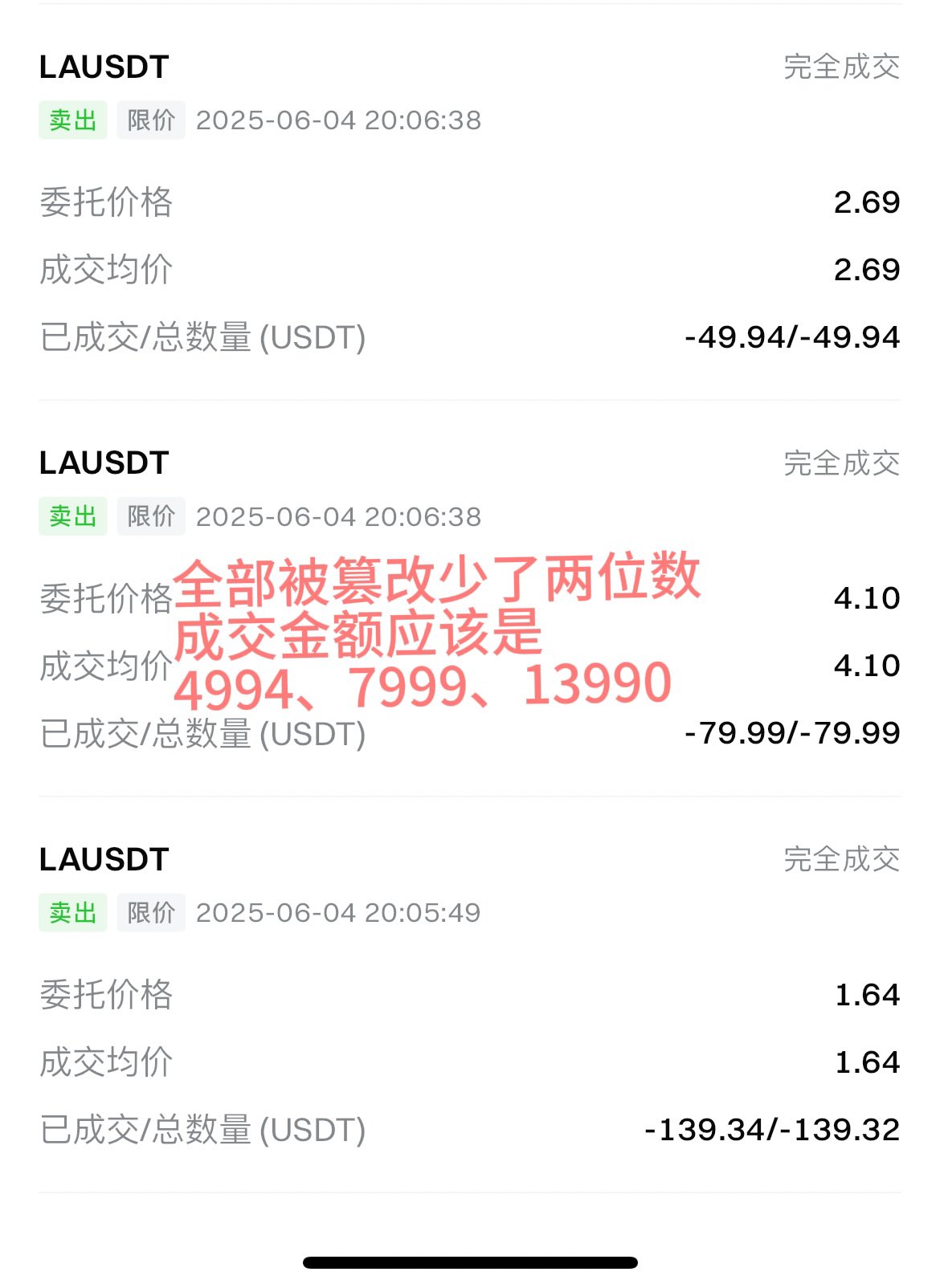Tap the home indicator bar at bottom
940x1288 pixels.
tap(470, 1262)
